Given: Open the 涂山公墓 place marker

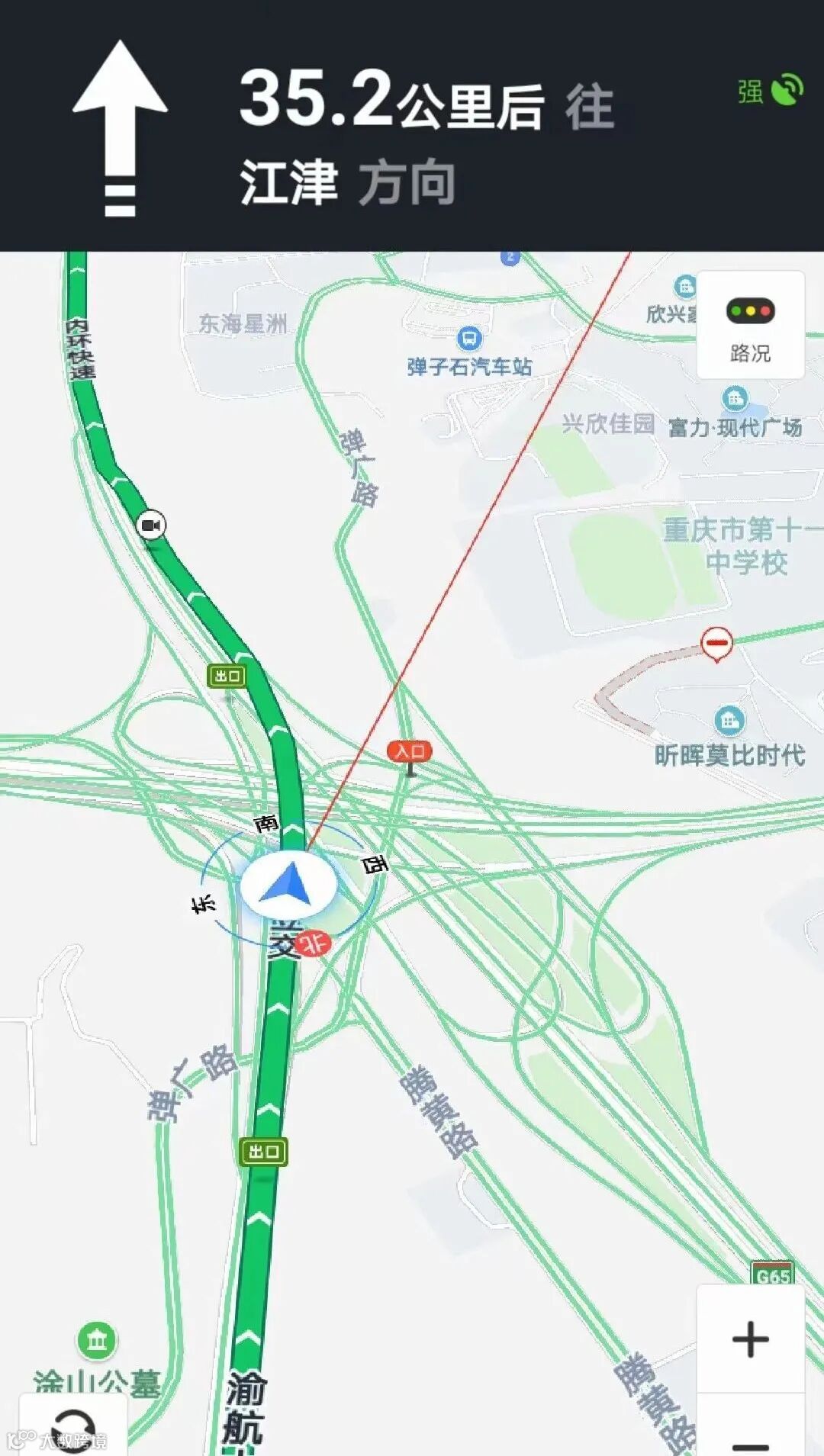Looking at the screenshot, I should [x=97, y=1340].
